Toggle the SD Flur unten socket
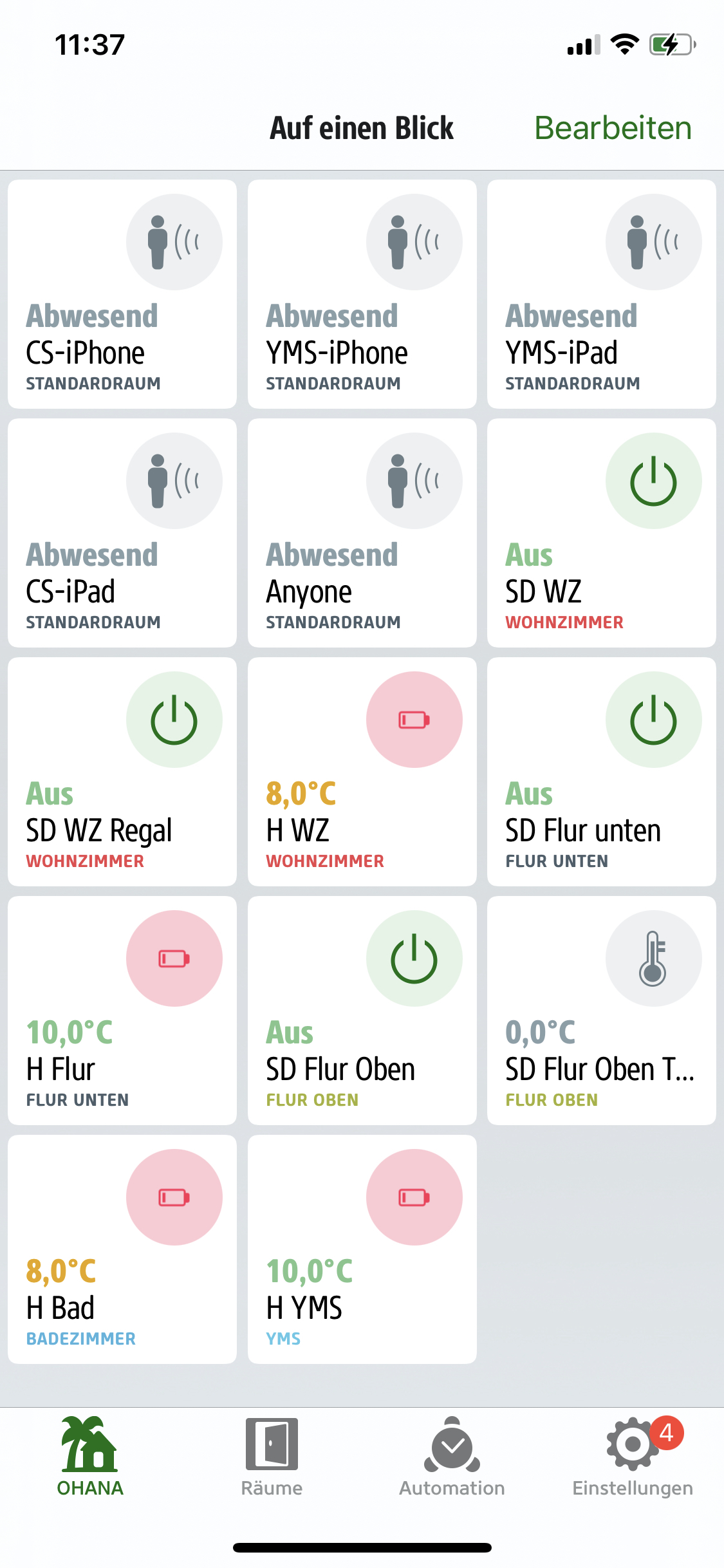Image resolution: width=724 pixels, height=1568 pixels. pyautogui.click(x=601, y=772)
